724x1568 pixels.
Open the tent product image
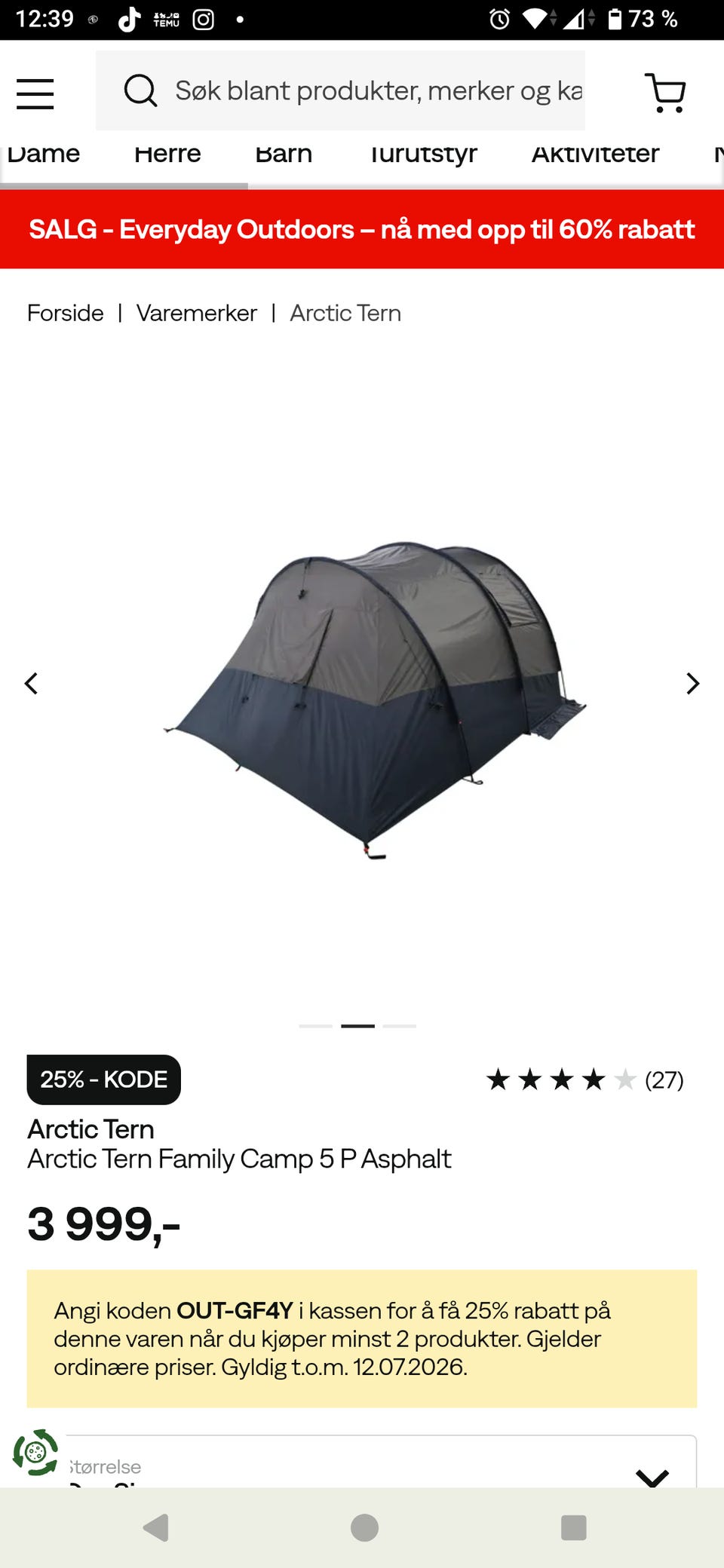(375, 699)
